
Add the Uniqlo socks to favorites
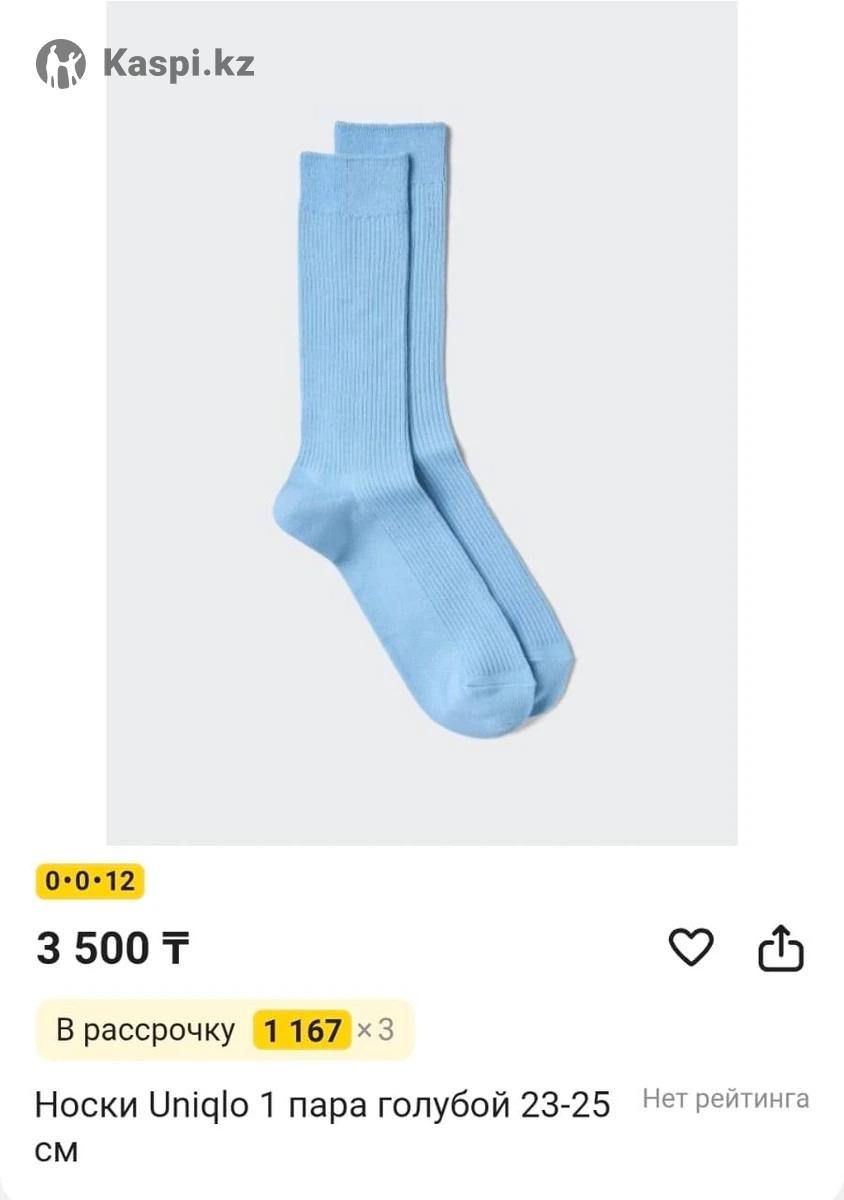coord(690,947)
